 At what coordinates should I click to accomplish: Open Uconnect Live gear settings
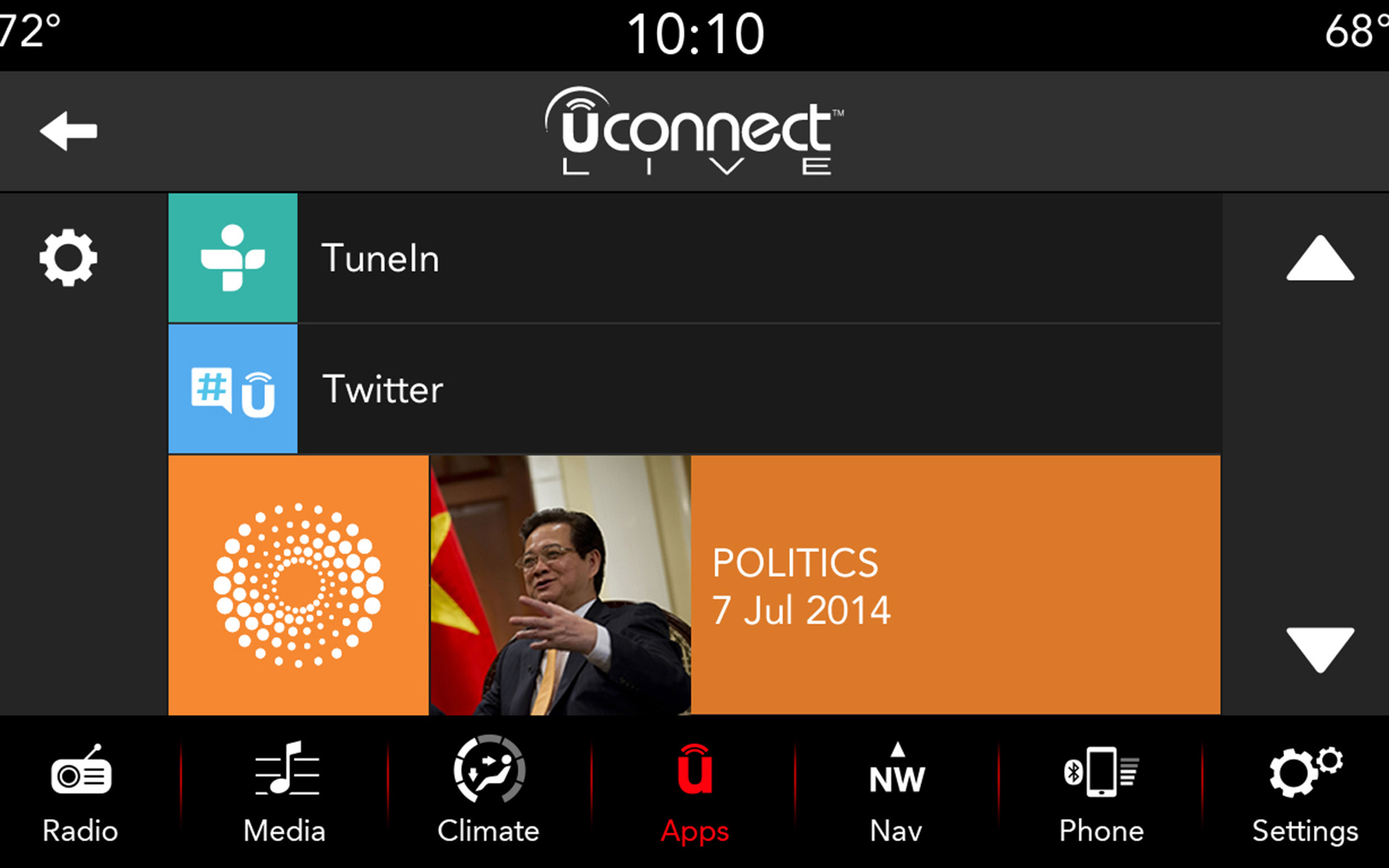point(68,258)
